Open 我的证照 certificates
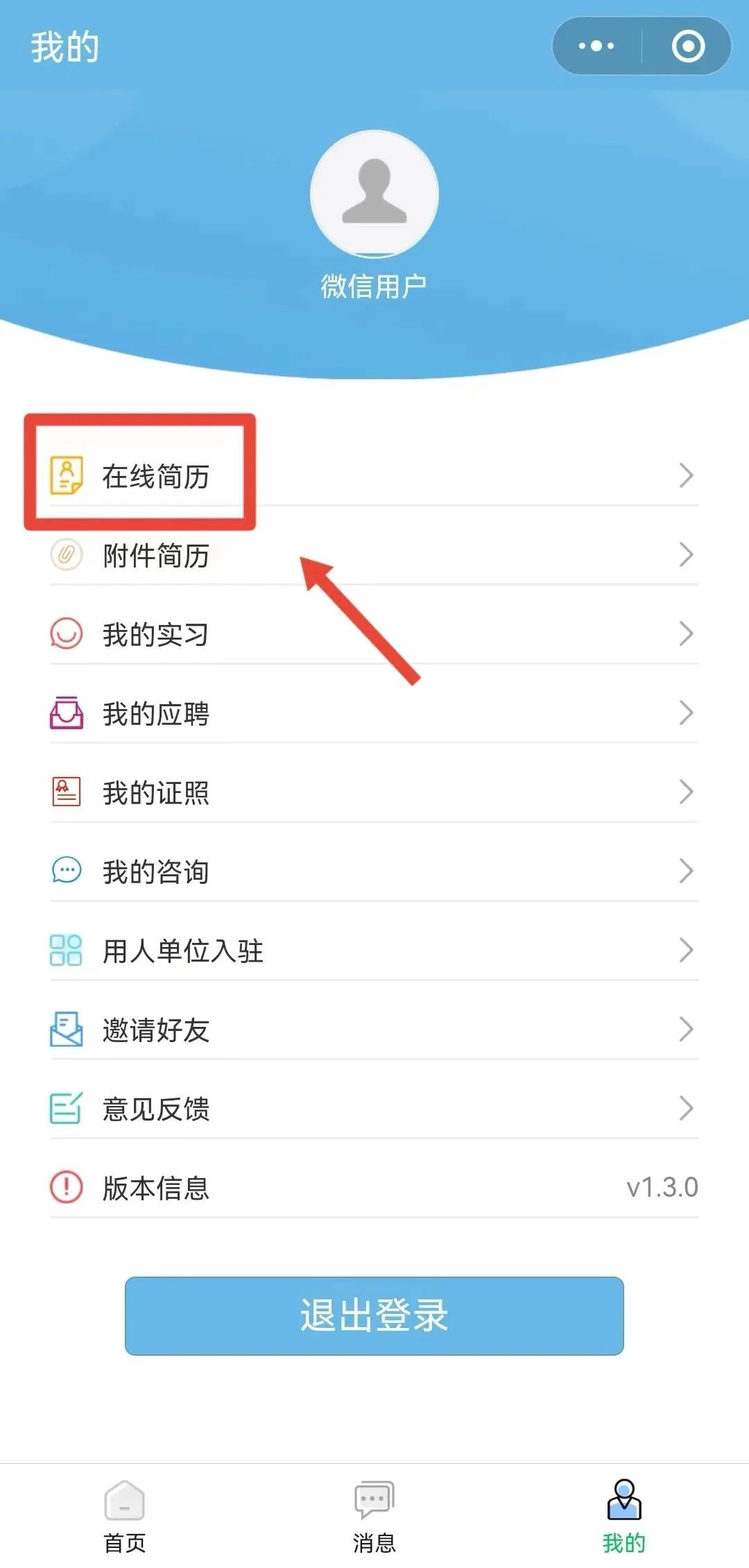Viewport: 749px width, 1568px height. 374,792
